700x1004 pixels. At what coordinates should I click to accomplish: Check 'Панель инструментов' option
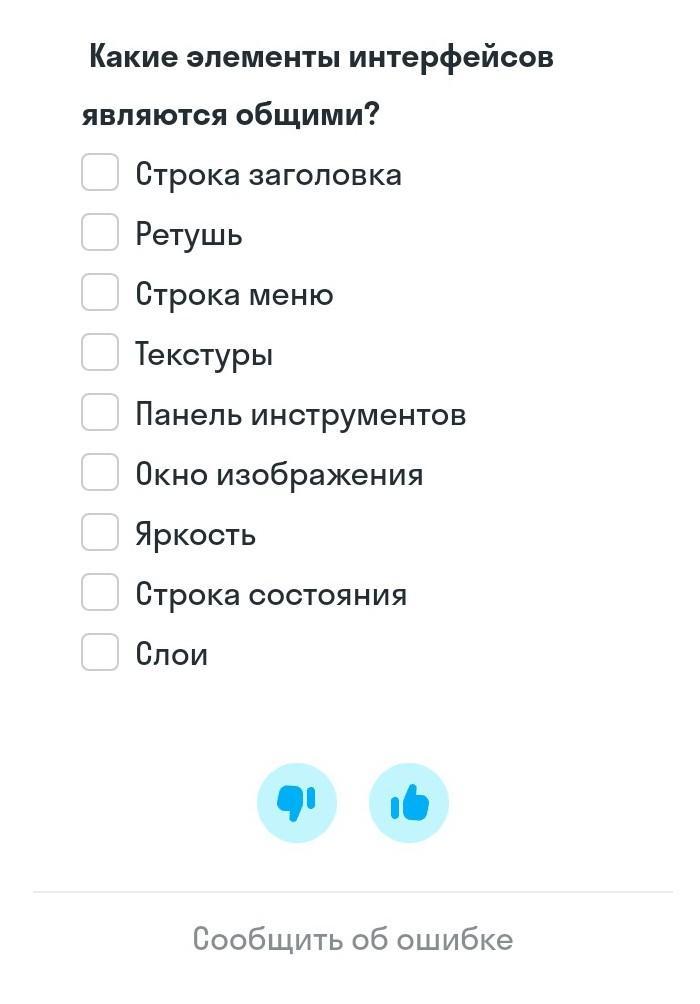coord(100,412)
